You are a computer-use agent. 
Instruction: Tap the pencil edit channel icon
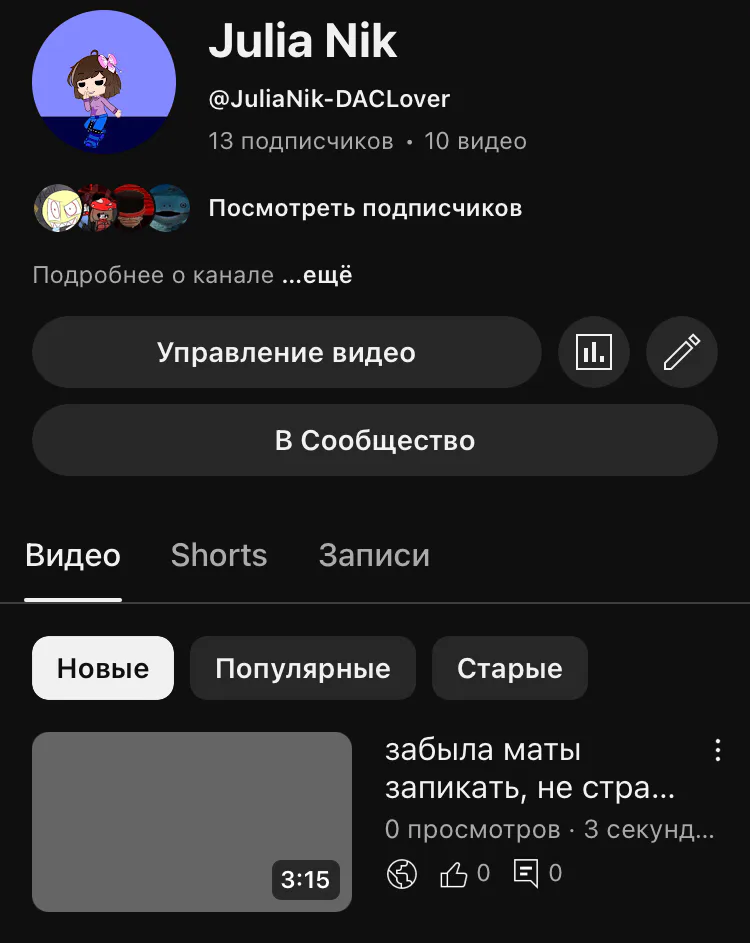[x=682, y=352]
